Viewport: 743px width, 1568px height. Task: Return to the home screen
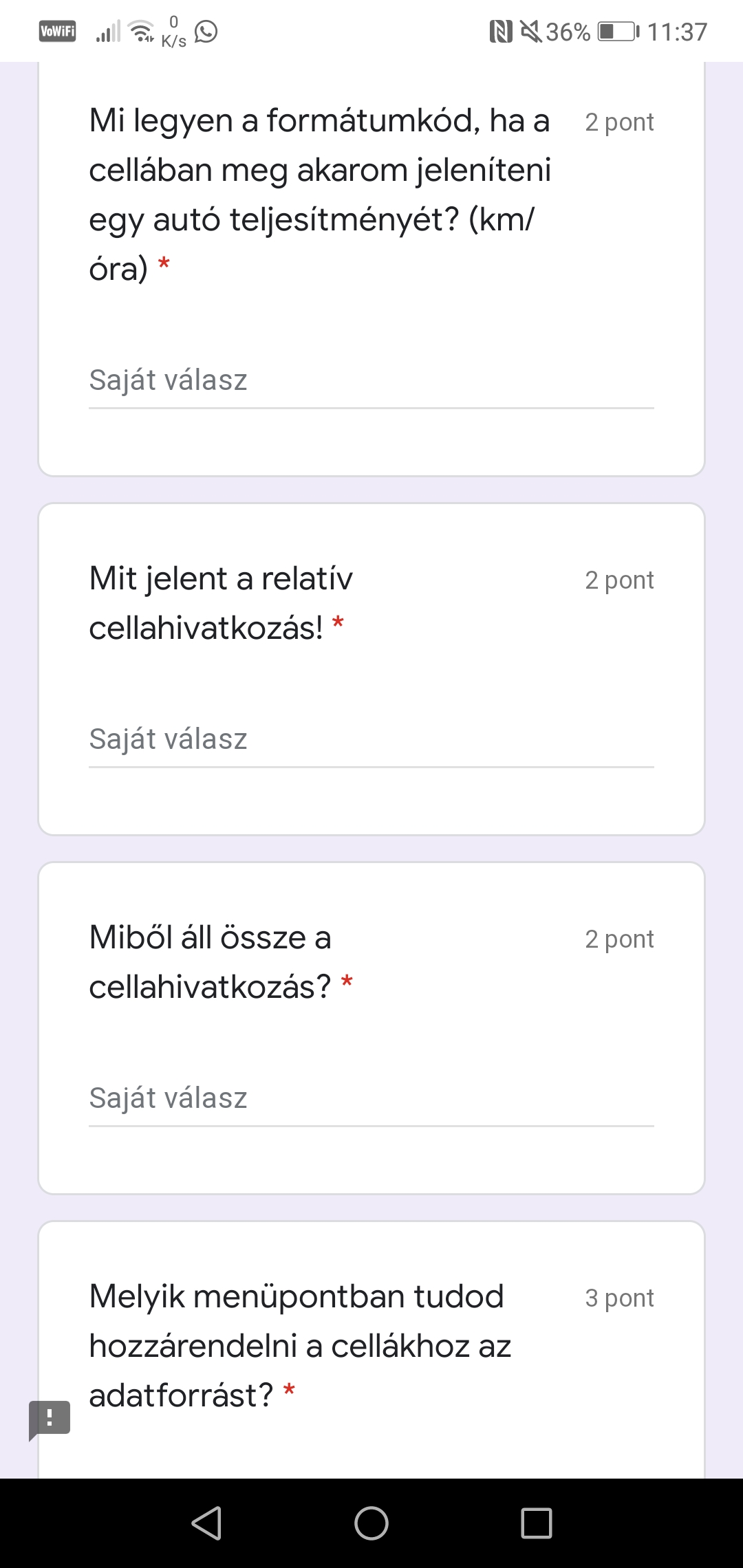[x=371, y=1523]
